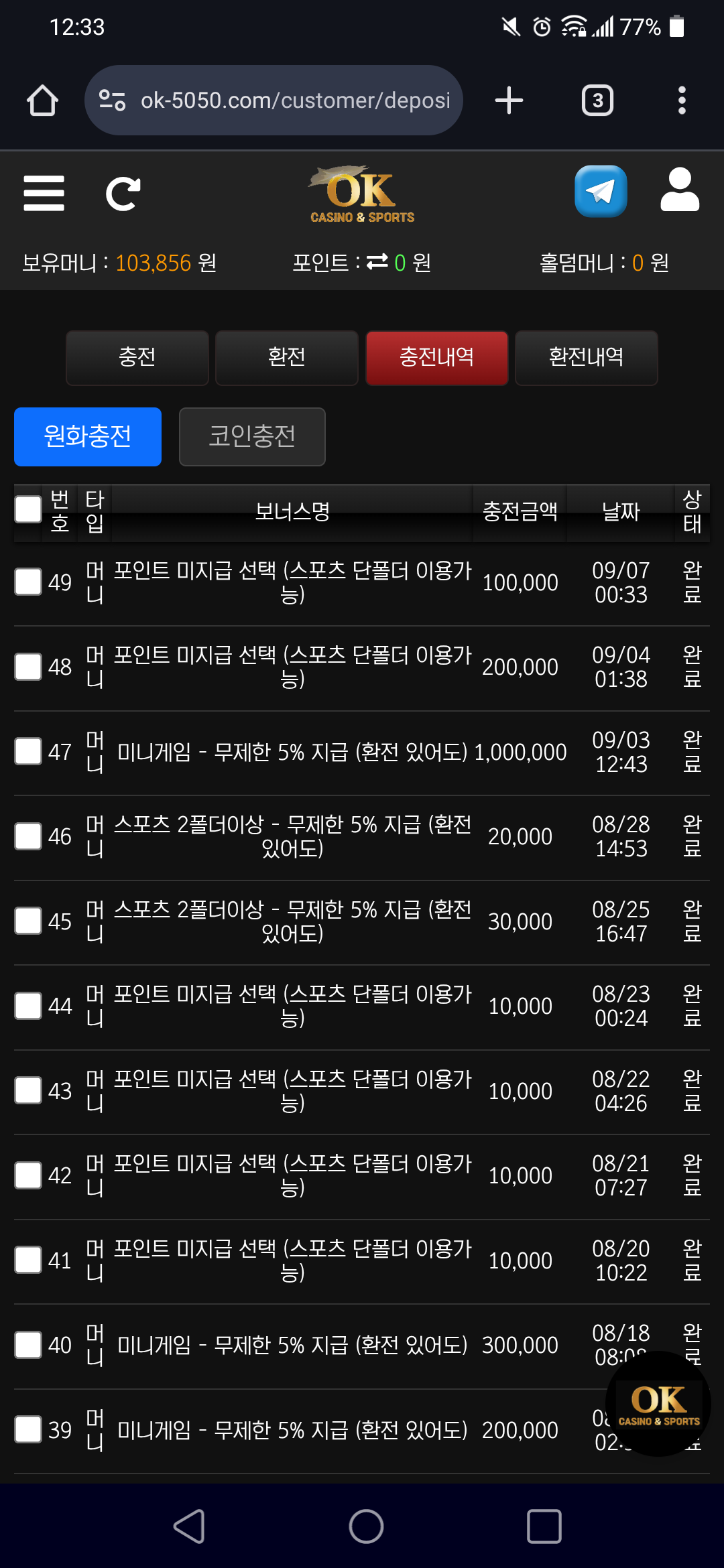Viewport: 724px width, 1568px height.
Task: Open a new browser tab
Action: click(x=509, y=101)
